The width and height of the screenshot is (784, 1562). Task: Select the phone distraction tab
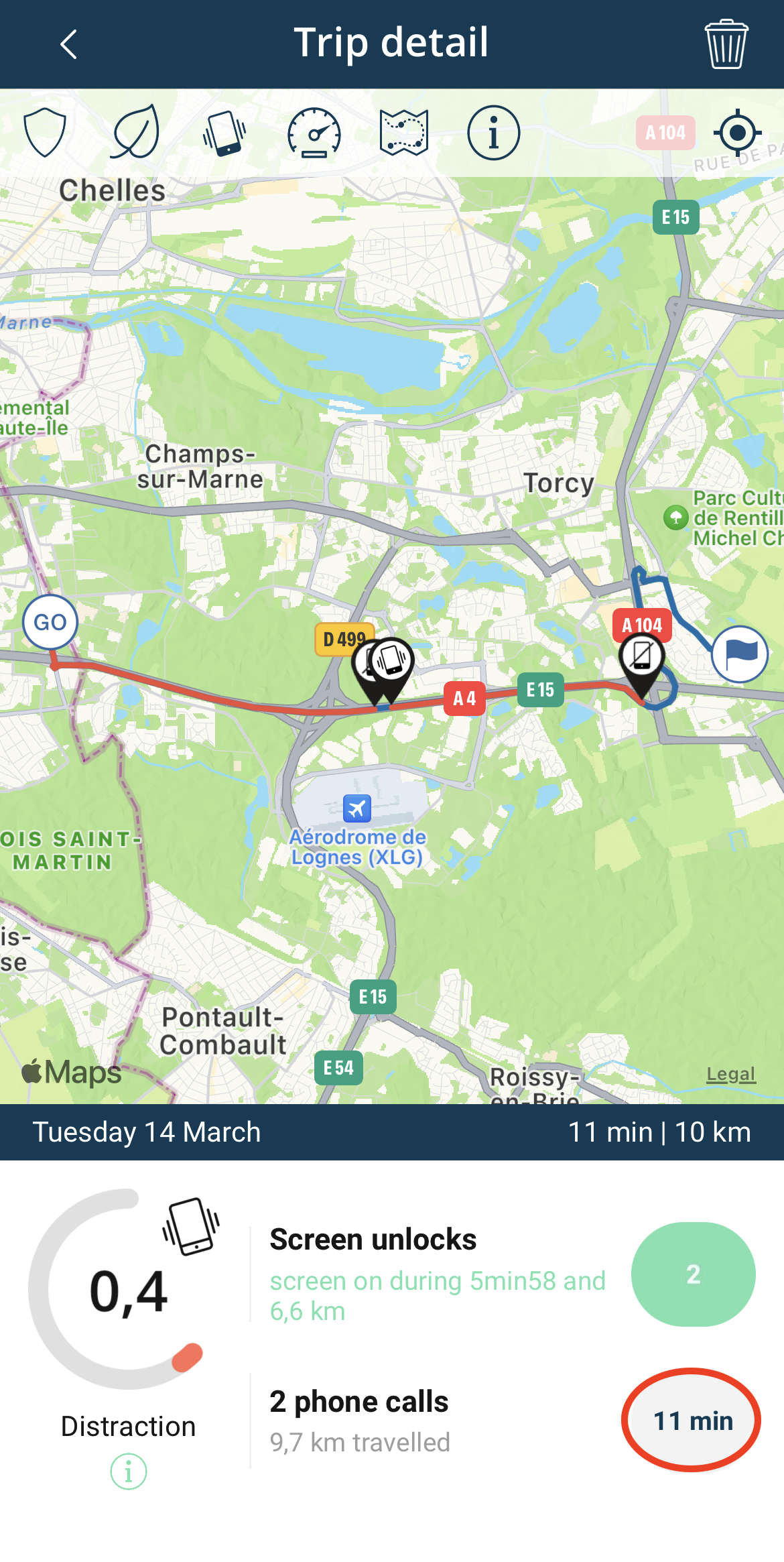pos(225,133)
